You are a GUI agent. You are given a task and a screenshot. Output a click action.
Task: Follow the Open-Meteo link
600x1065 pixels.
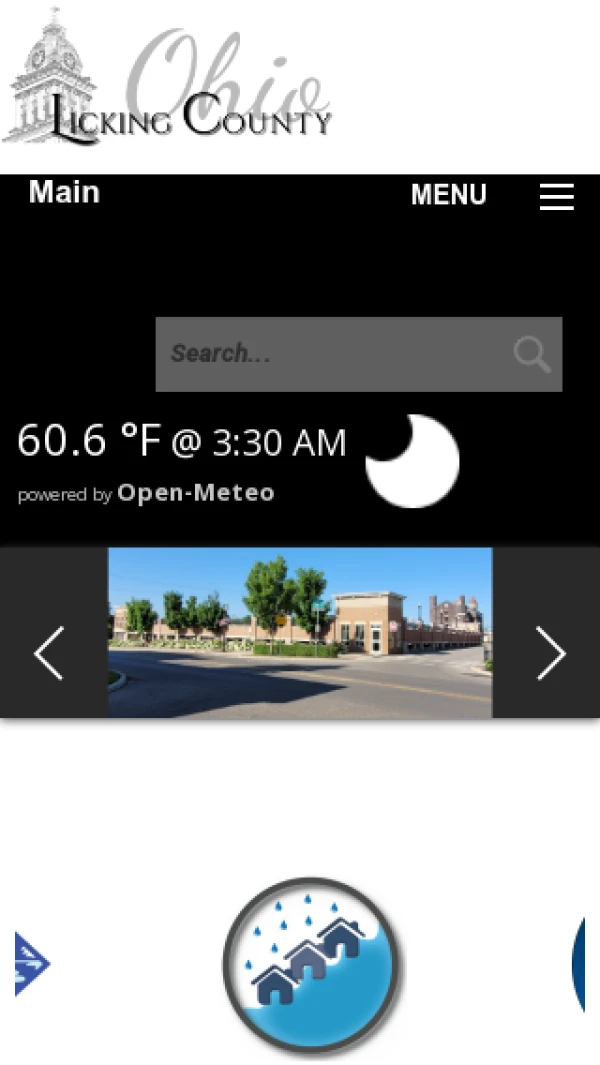196,492
